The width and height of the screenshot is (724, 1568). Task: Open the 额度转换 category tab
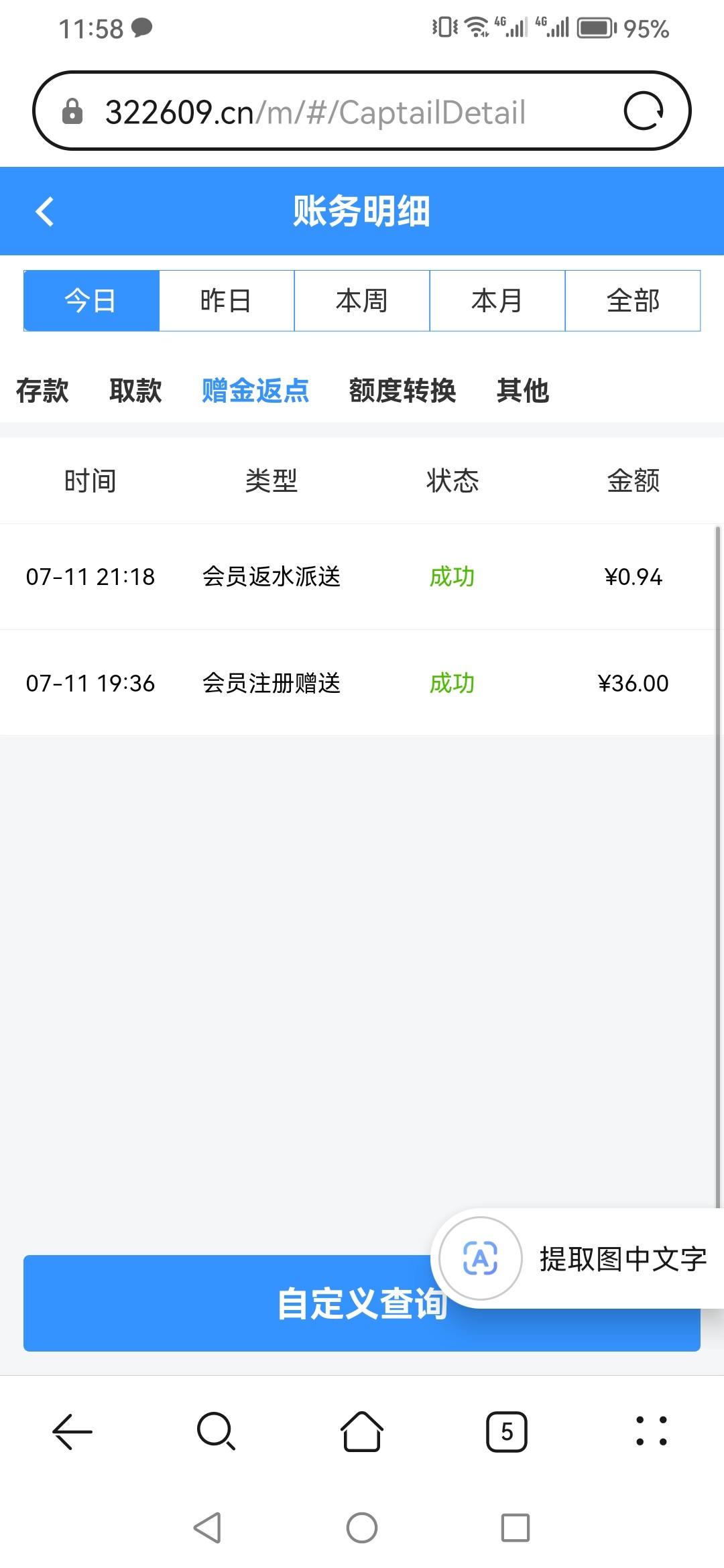point(402,391)
